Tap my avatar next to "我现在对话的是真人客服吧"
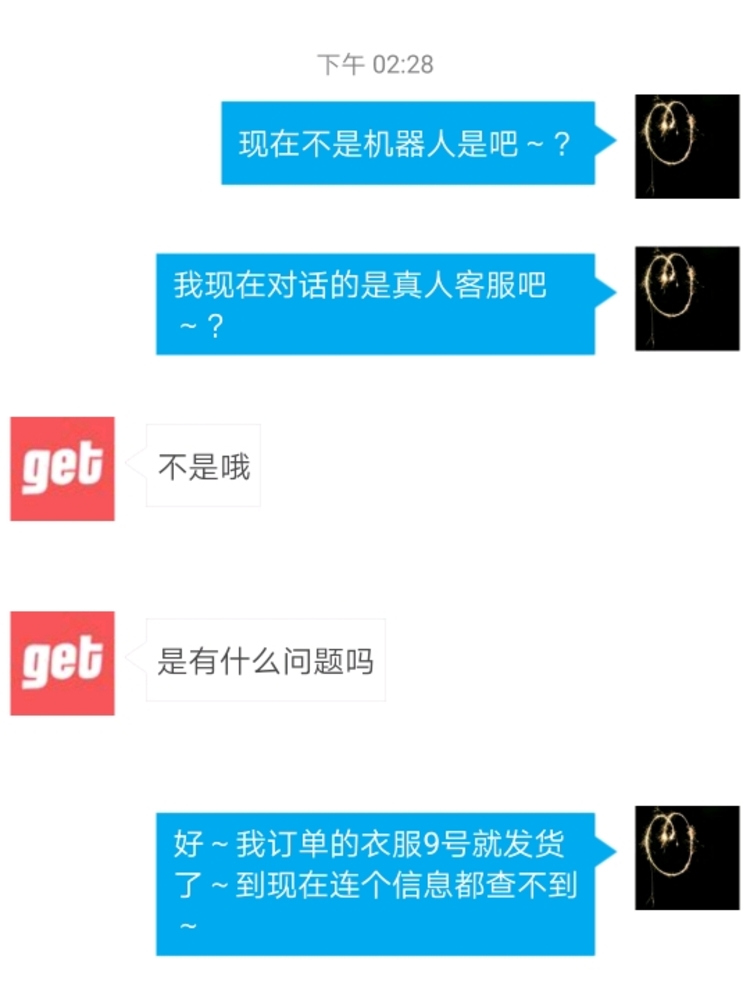 tap(687, 299)
